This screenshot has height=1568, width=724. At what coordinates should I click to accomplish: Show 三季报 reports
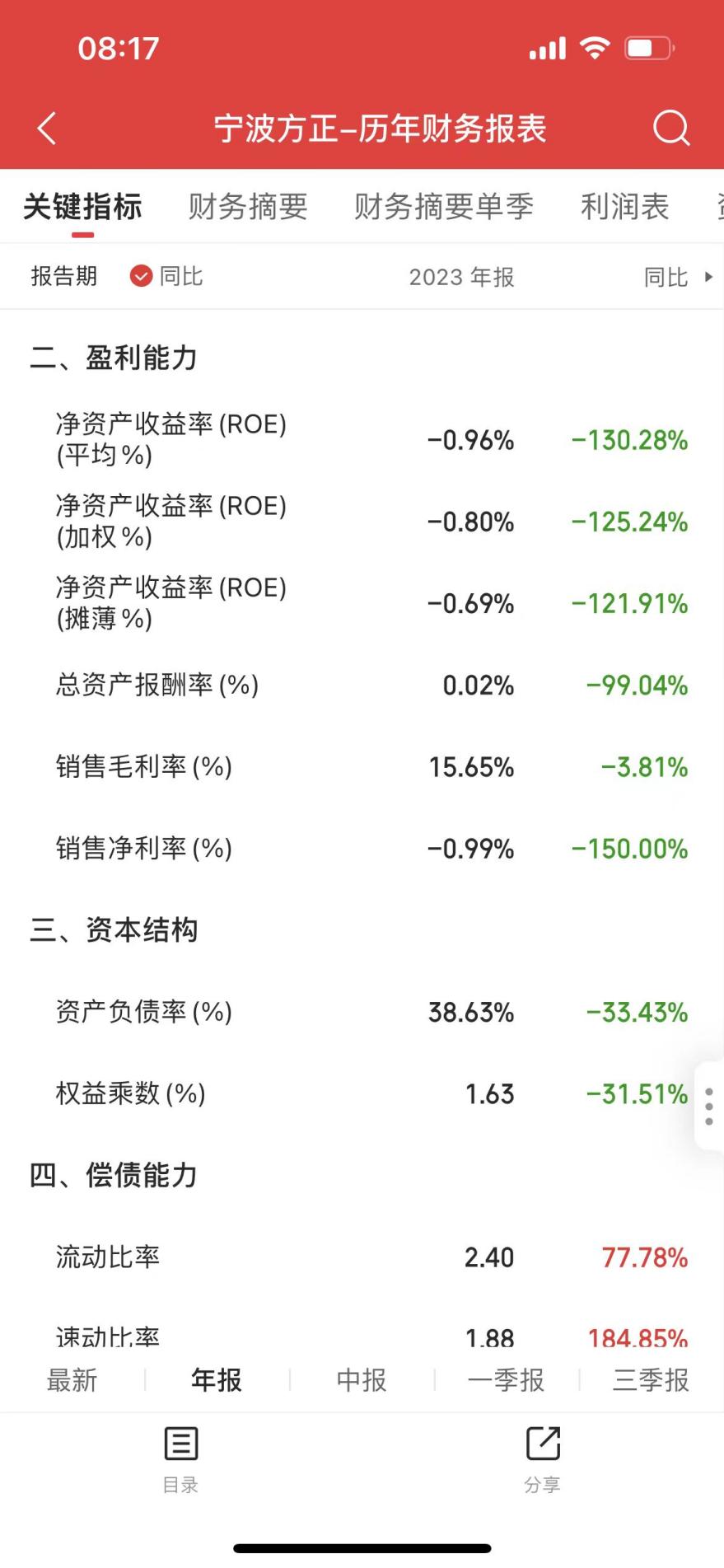click(651, 1379)
